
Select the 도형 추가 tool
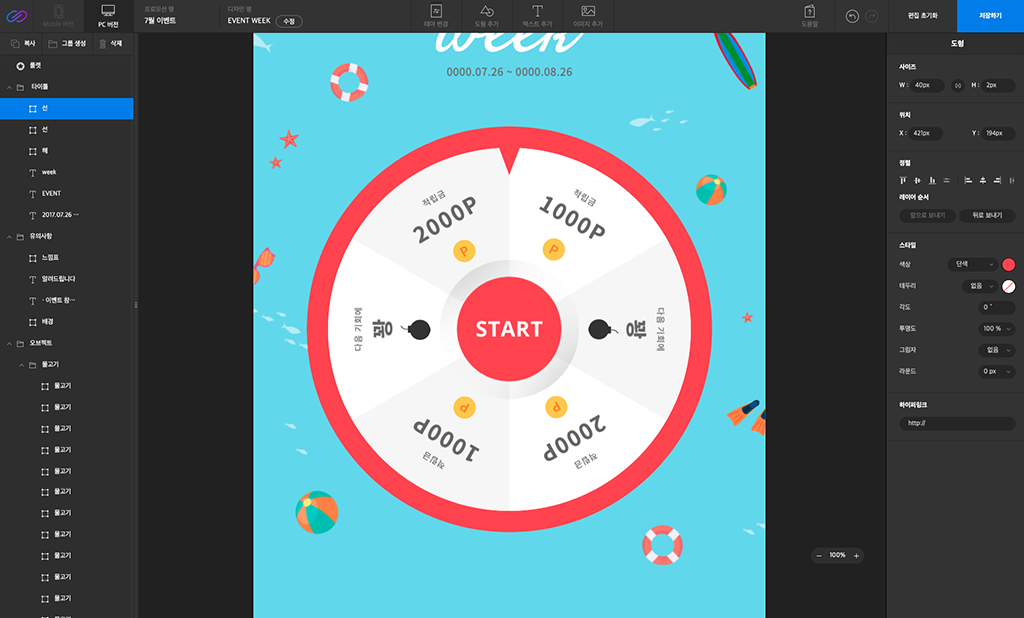point(486,15)
